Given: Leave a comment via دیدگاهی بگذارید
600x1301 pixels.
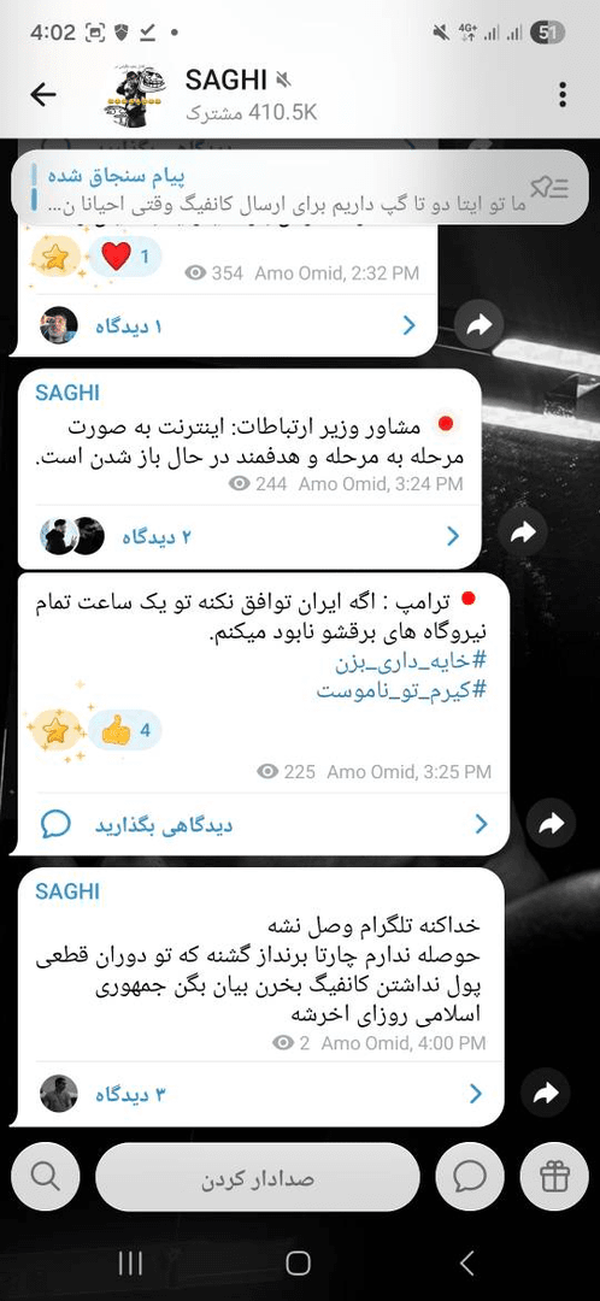Looking at the screenshot, I should pyautogui.click(x=263, y=825).
